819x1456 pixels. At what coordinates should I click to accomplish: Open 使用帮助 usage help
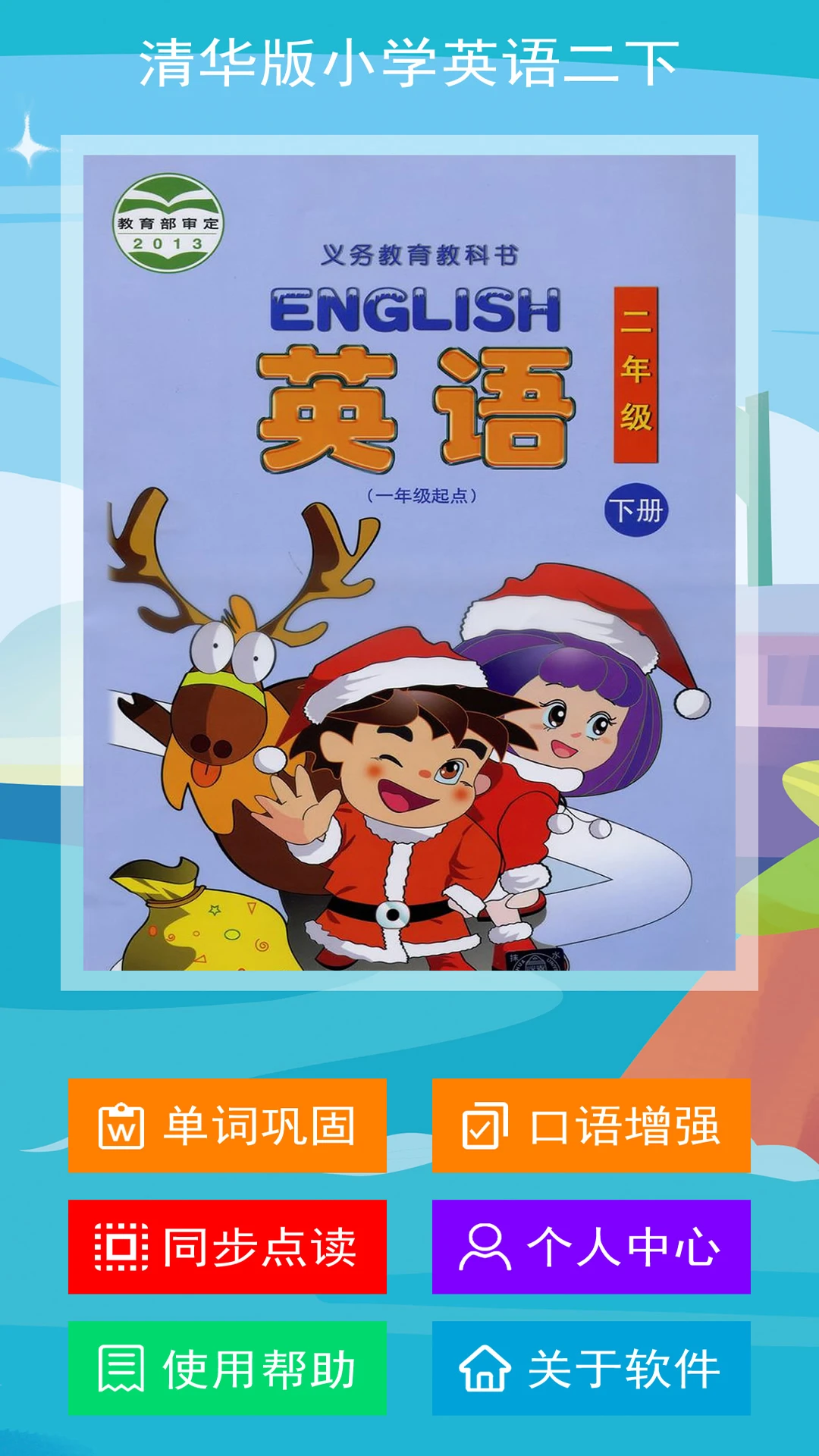click(227, 1368)
